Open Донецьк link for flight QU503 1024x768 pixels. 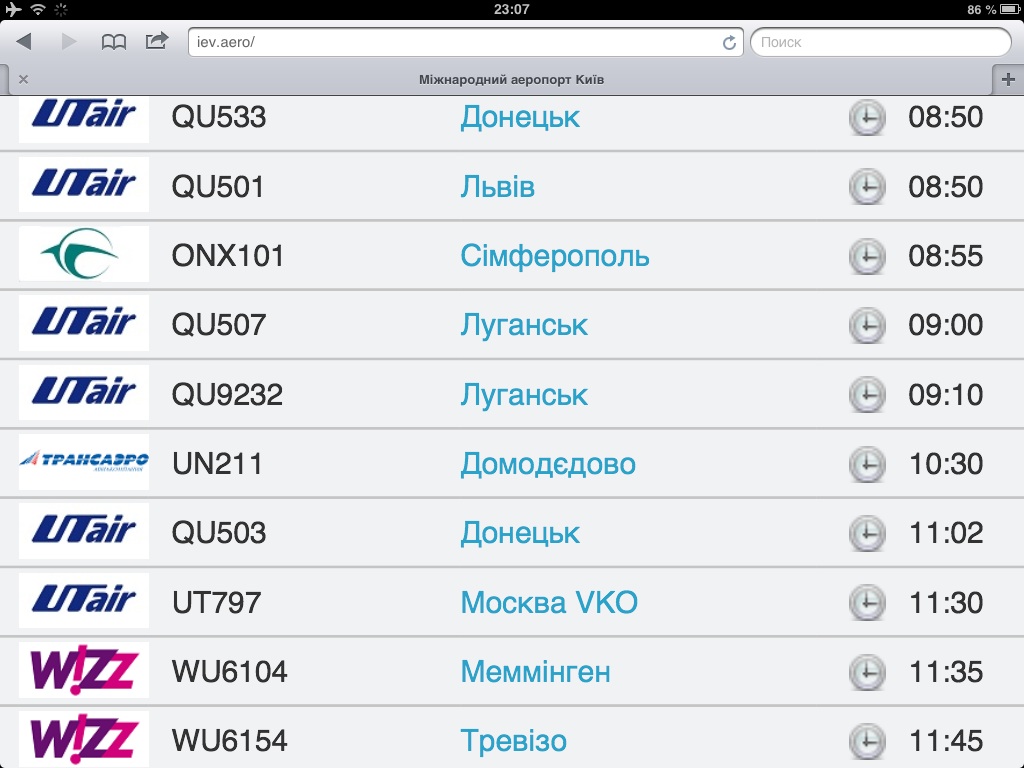pos(520,533)
